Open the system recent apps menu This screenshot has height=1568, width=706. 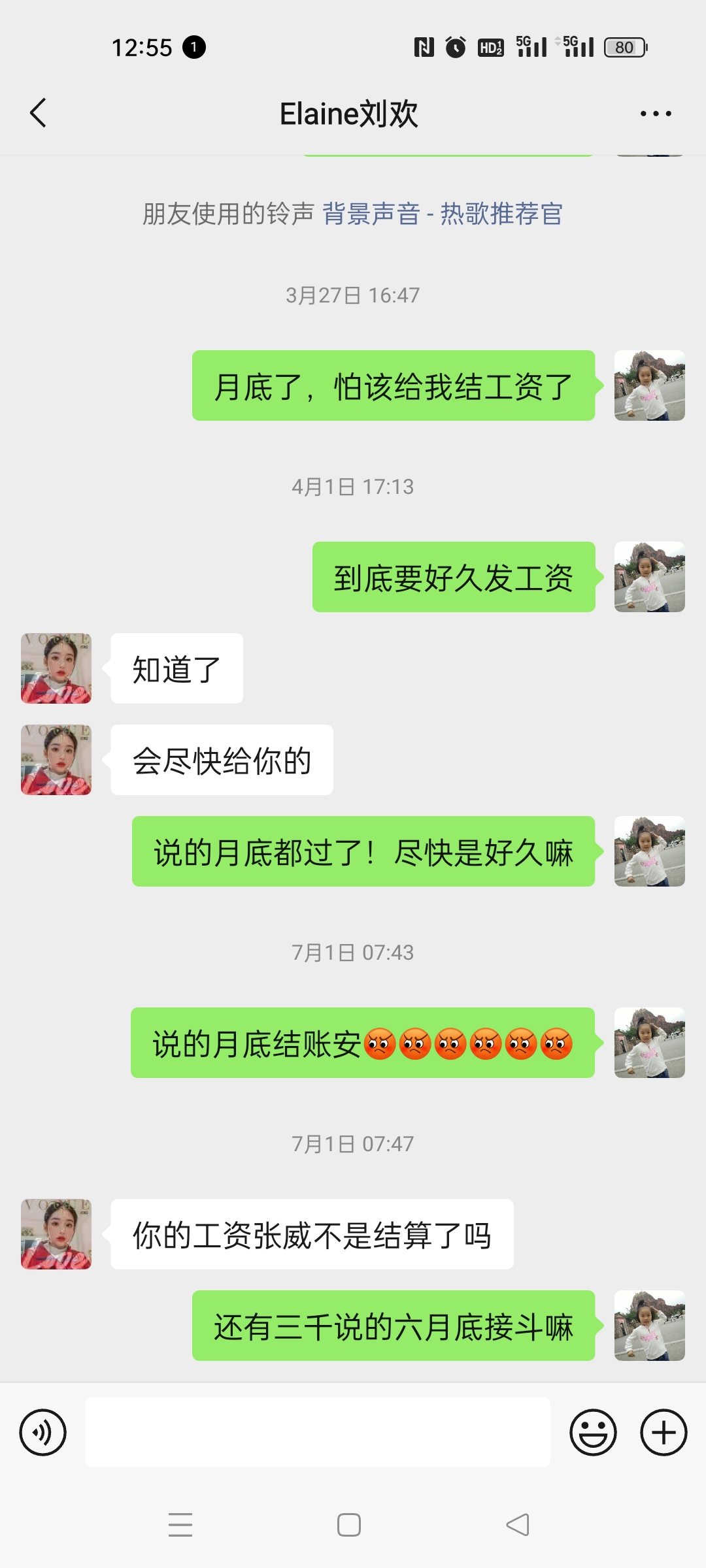(x=180, y=1525)
